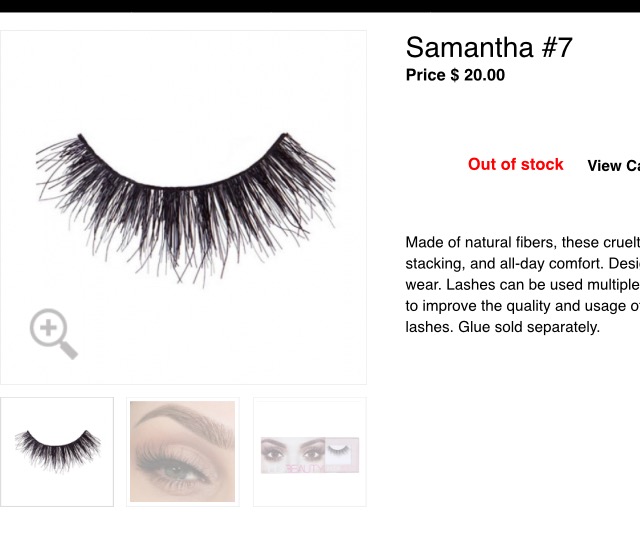Select the single lash thumbnail
Screen dimensions: 640x542
[x=57, y=452]
